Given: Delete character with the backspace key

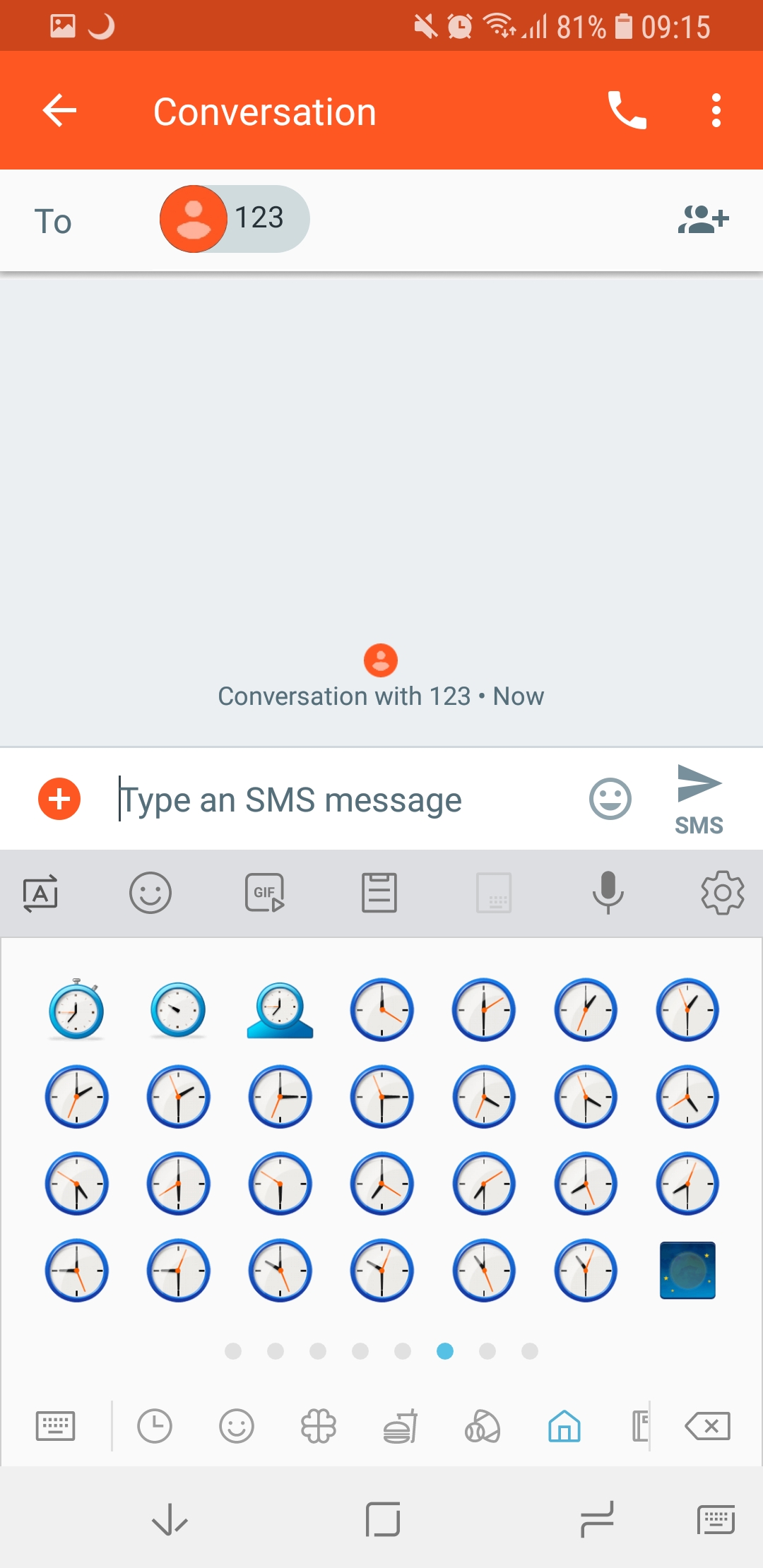Looking at the screenshot, I should [708, 1426].
